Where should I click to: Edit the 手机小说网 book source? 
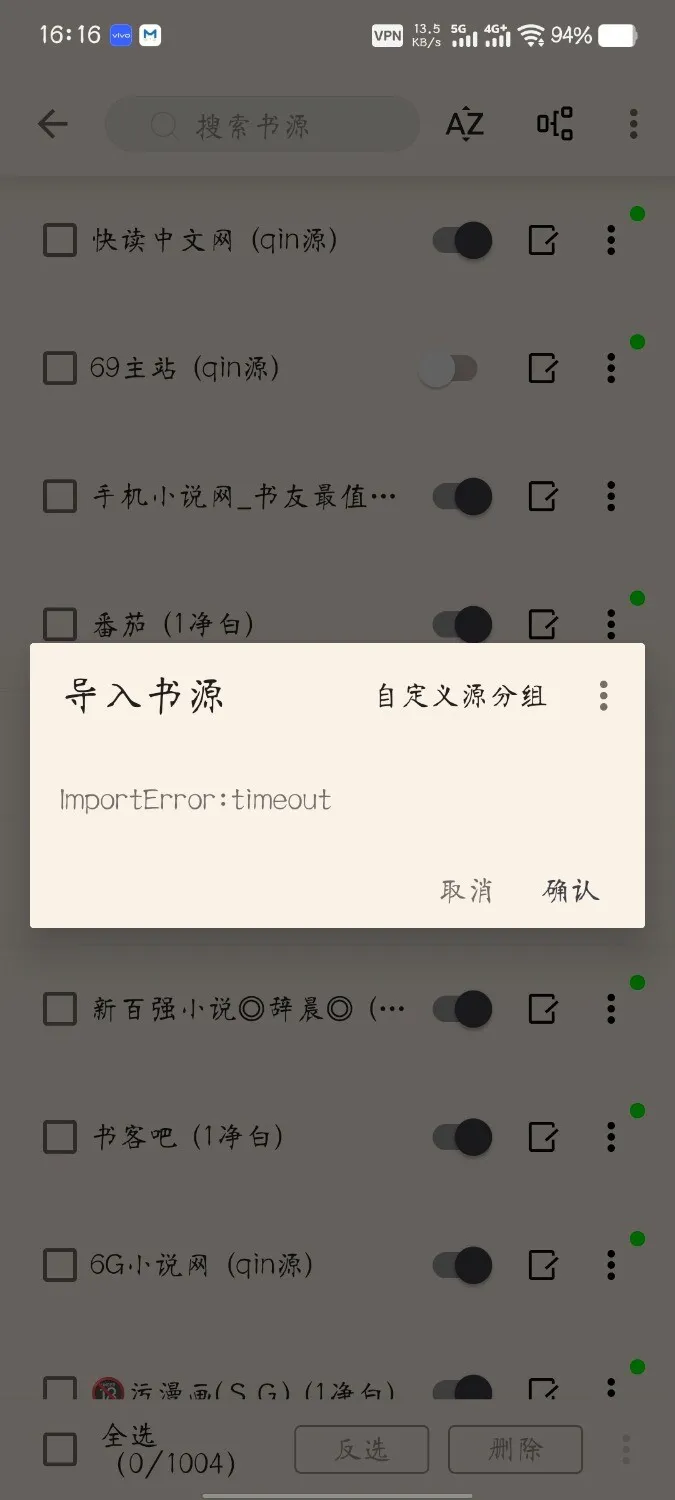542,497
